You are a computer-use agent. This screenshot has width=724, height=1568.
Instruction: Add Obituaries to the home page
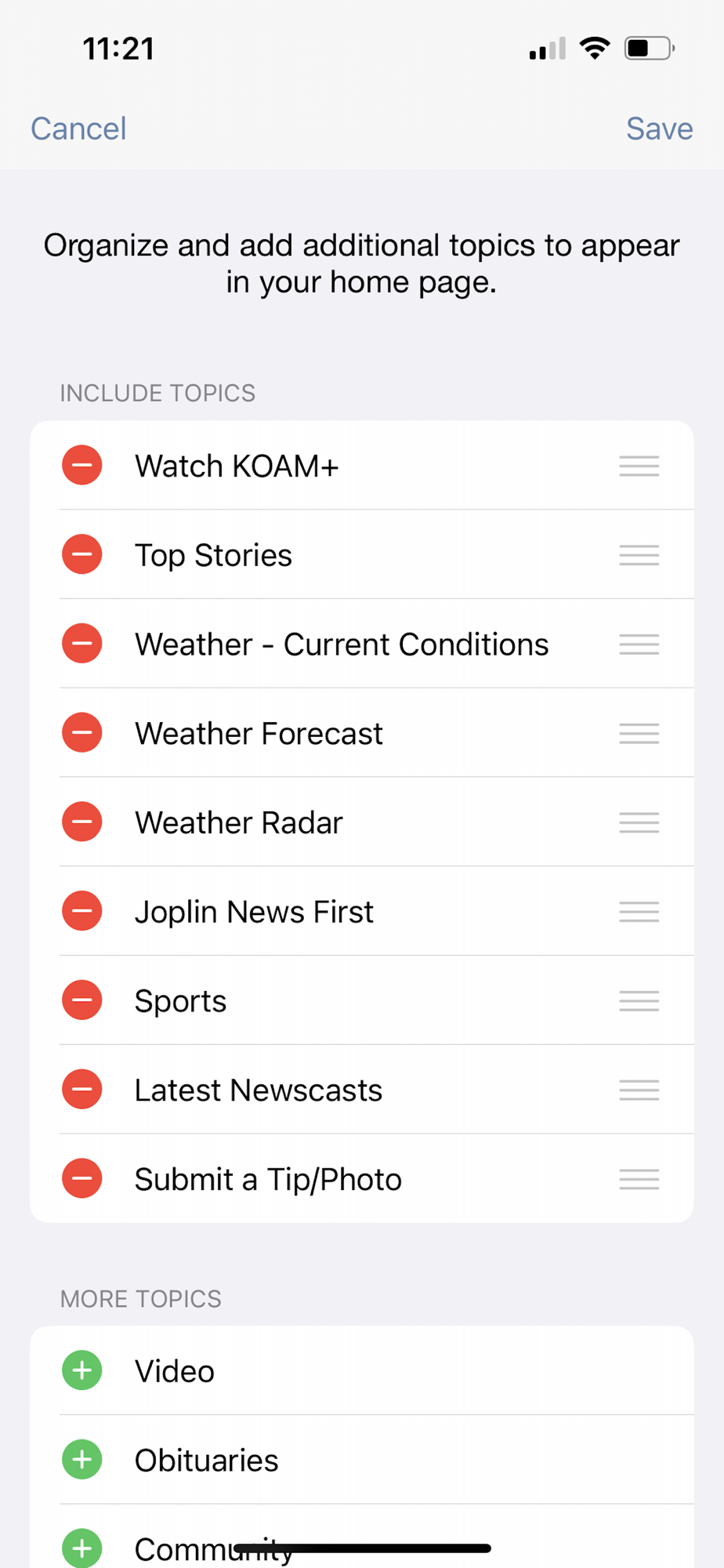(x=82, y=1460)
